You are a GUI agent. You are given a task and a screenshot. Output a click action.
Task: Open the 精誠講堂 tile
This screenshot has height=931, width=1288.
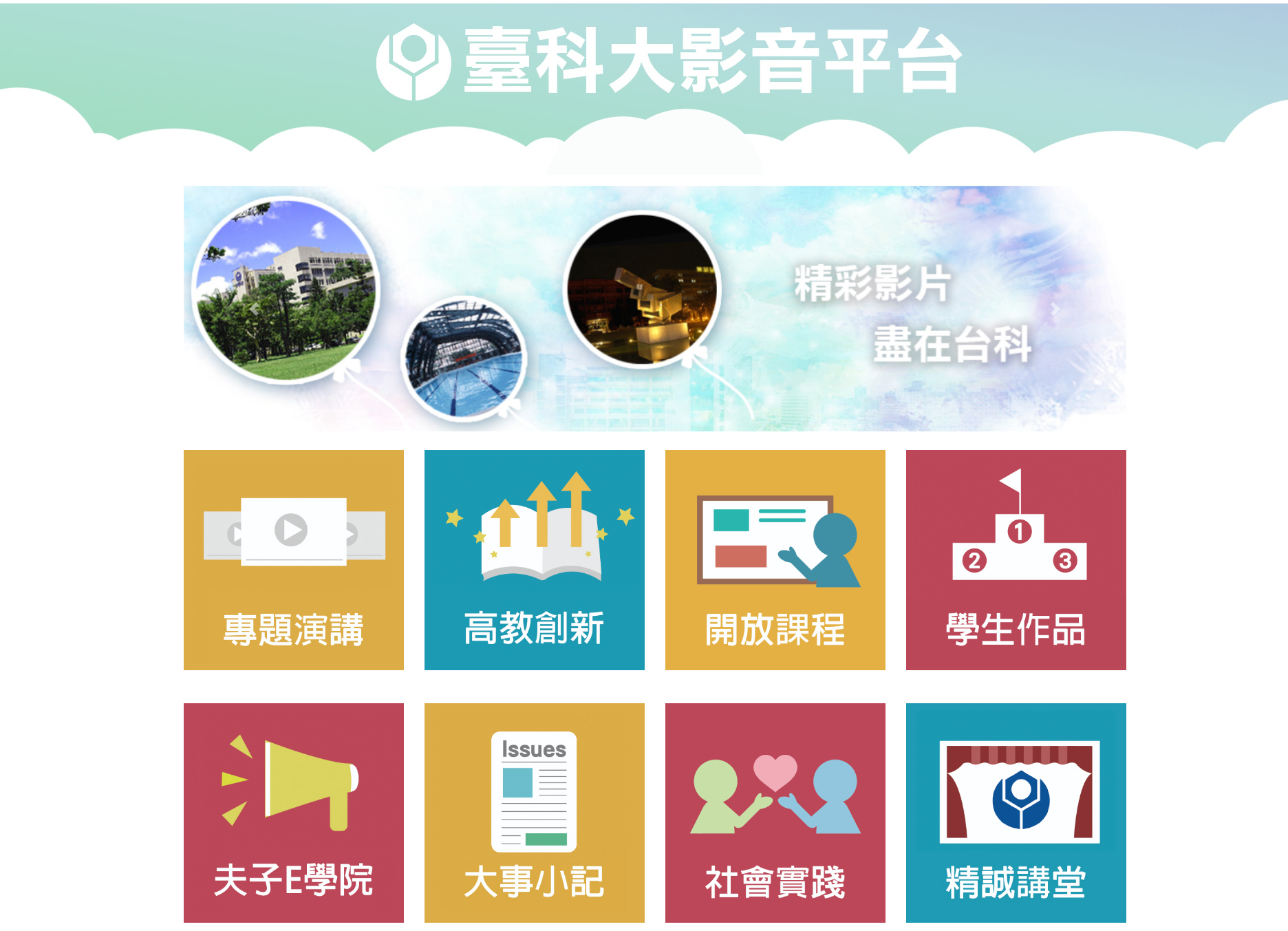pyautogui.click(x=1016, y=813)
